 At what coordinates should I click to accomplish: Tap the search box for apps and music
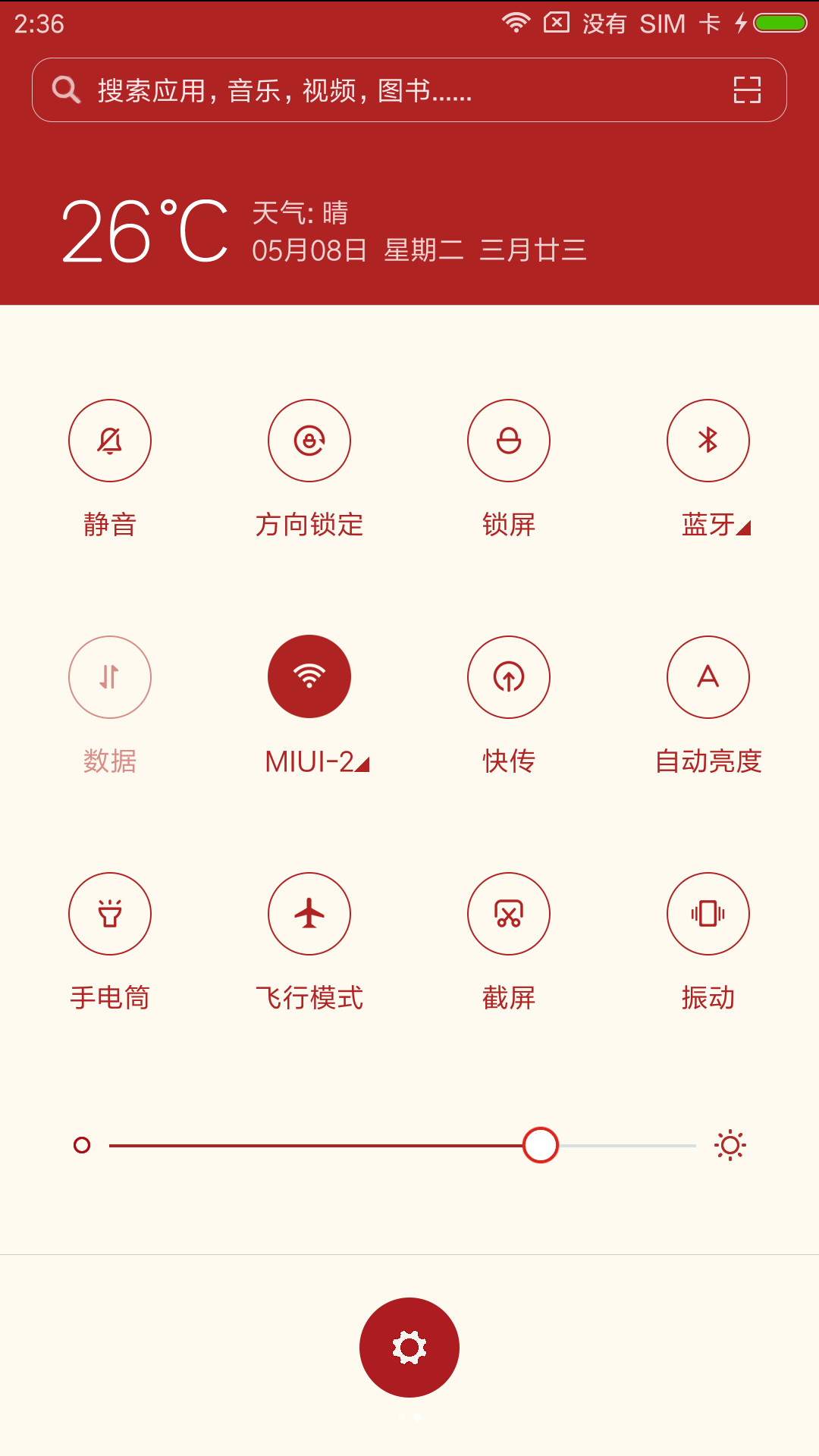[x=409, y=90]
